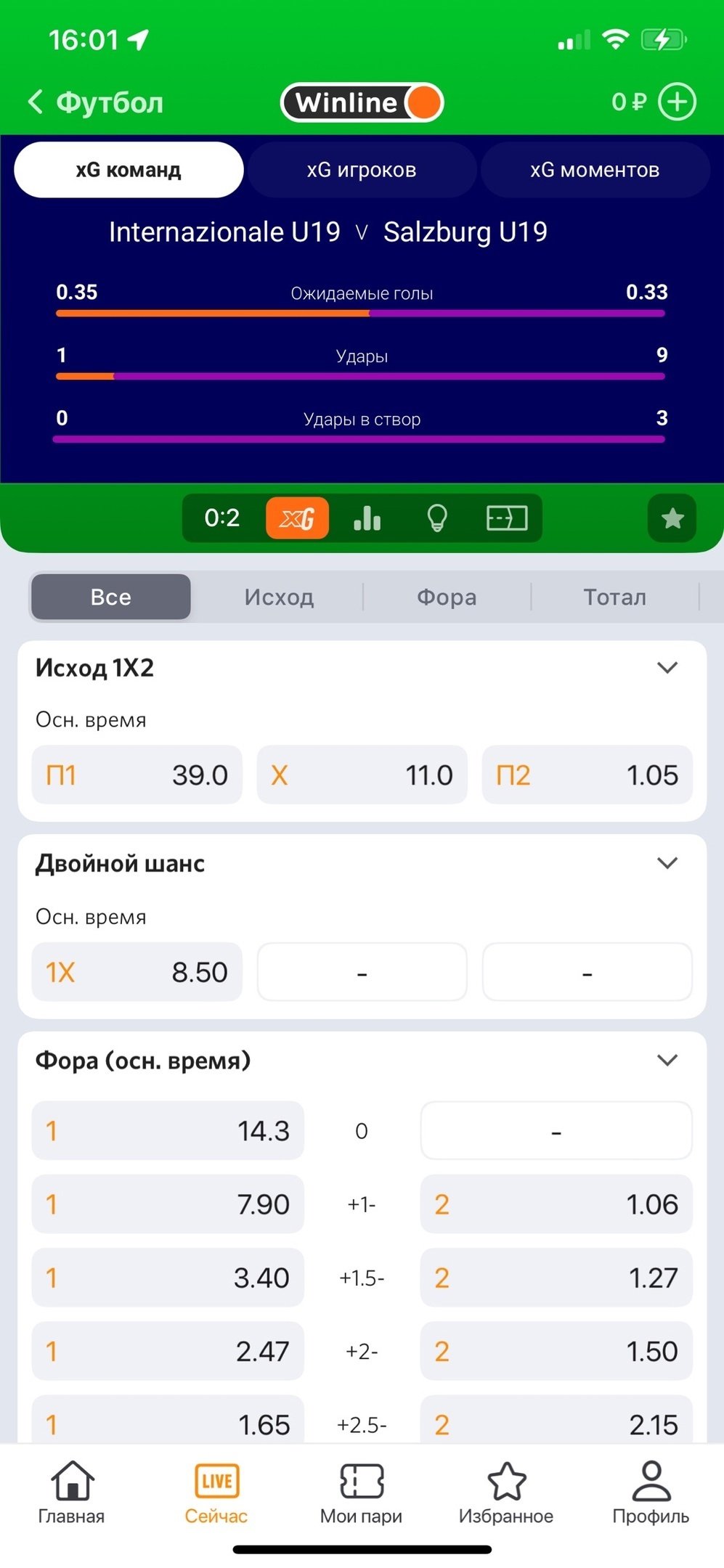Open the lightbulb tips view
The image size is (724, 1568).
click(437, 518)
